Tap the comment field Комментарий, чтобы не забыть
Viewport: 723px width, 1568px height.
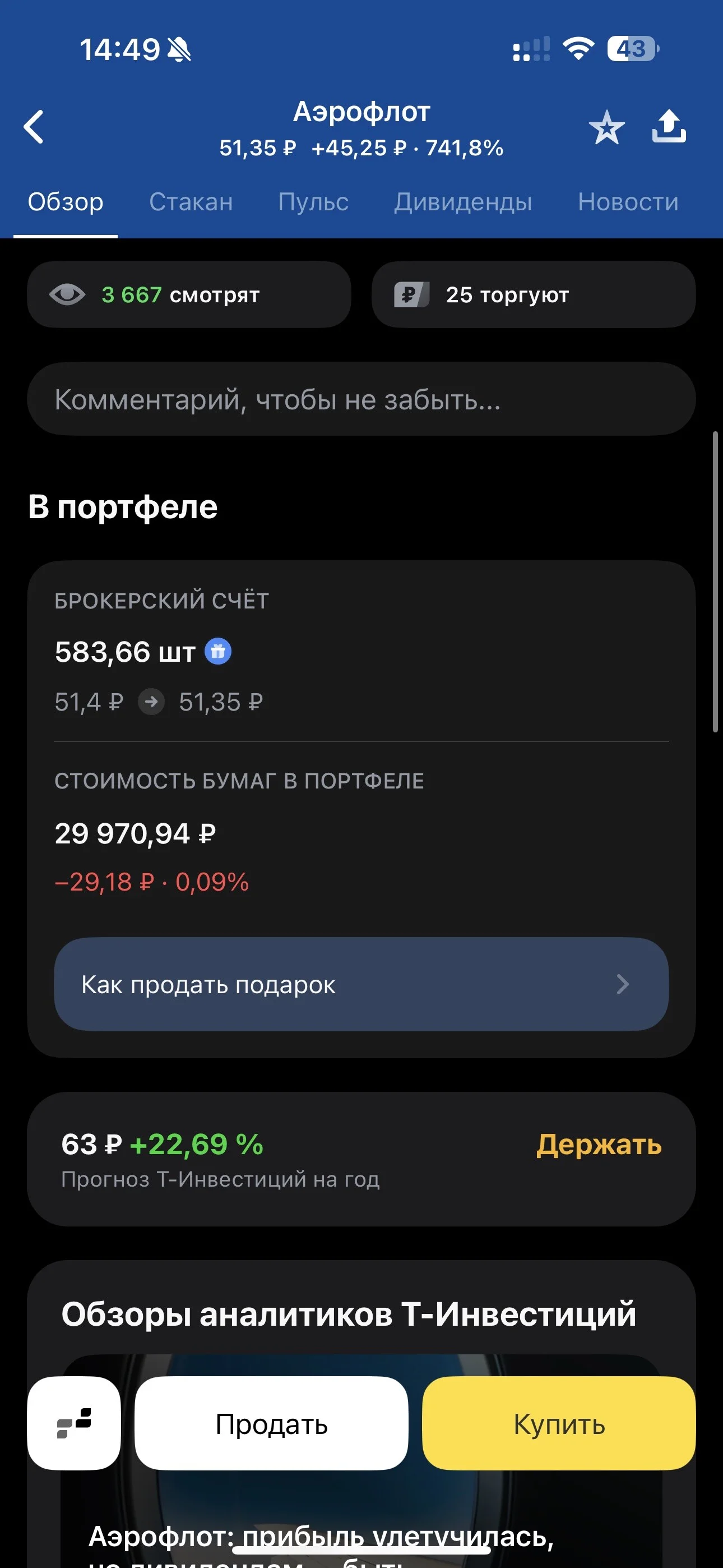point(361,399)
